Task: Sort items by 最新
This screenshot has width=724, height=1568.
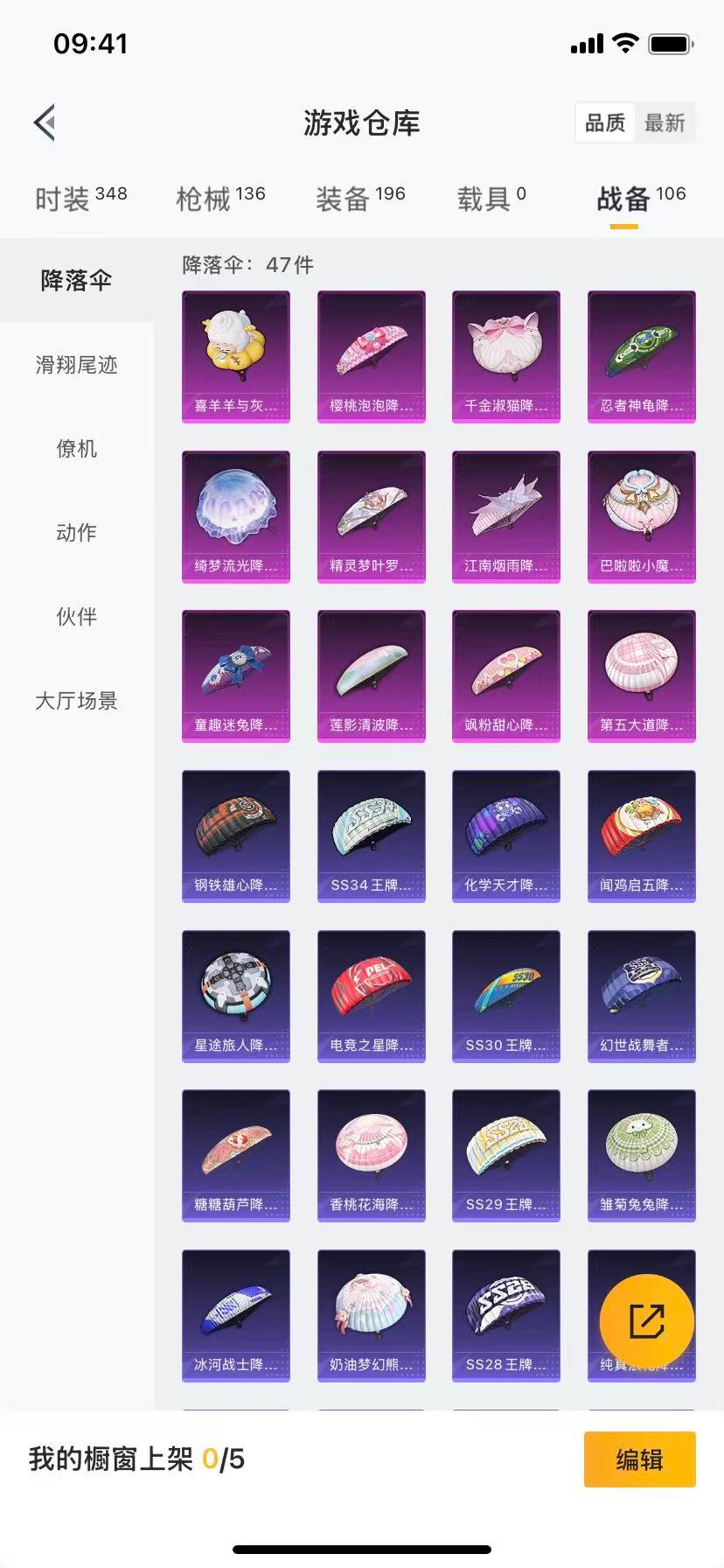Action: point(665,123)
